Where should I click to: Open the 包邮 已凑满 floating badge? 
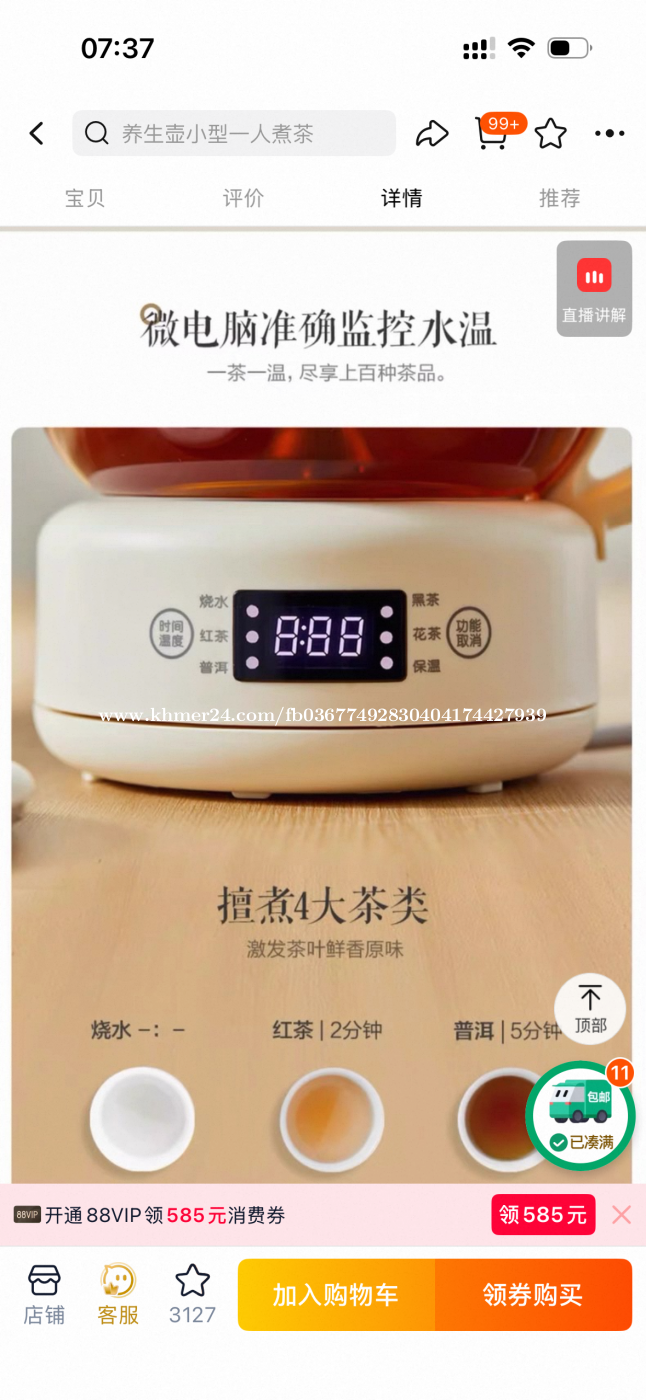(x=581, y=1116)
